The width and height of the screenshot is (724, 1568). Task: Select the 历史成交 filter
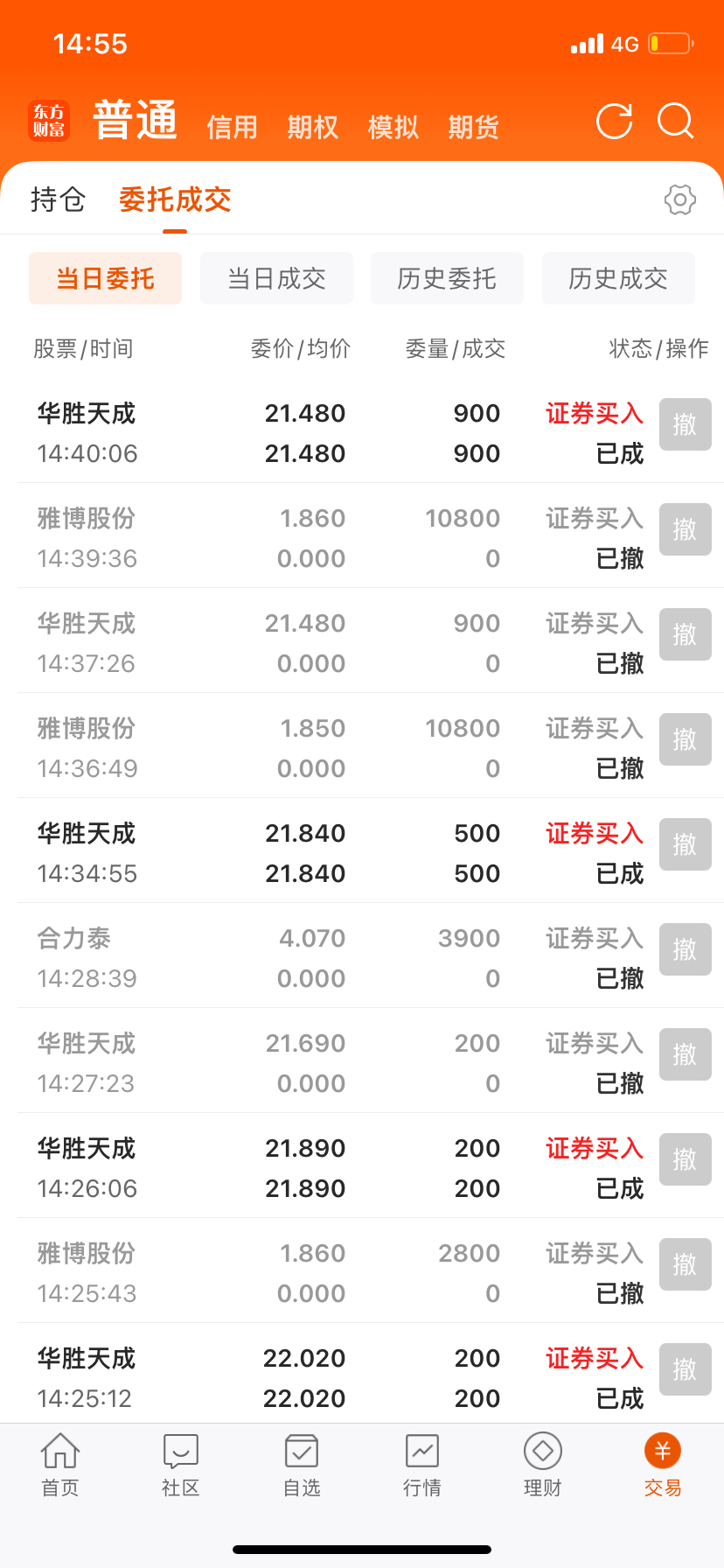[x=618, y=278]
